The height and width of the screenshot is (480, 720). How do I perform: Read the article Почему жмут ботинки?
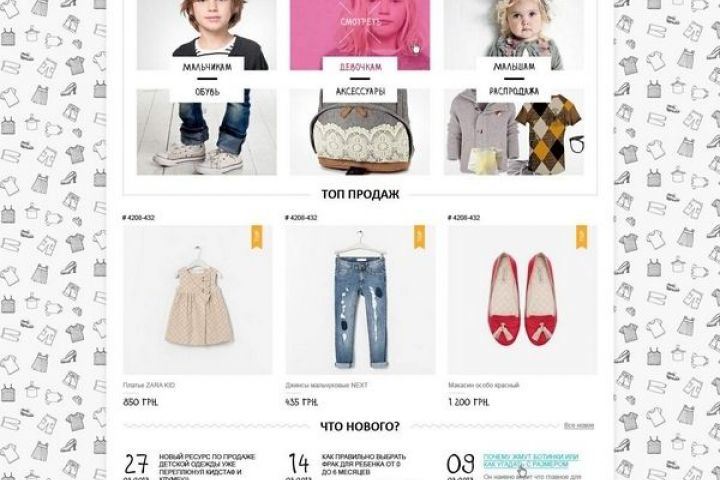(x=530, y=460)
